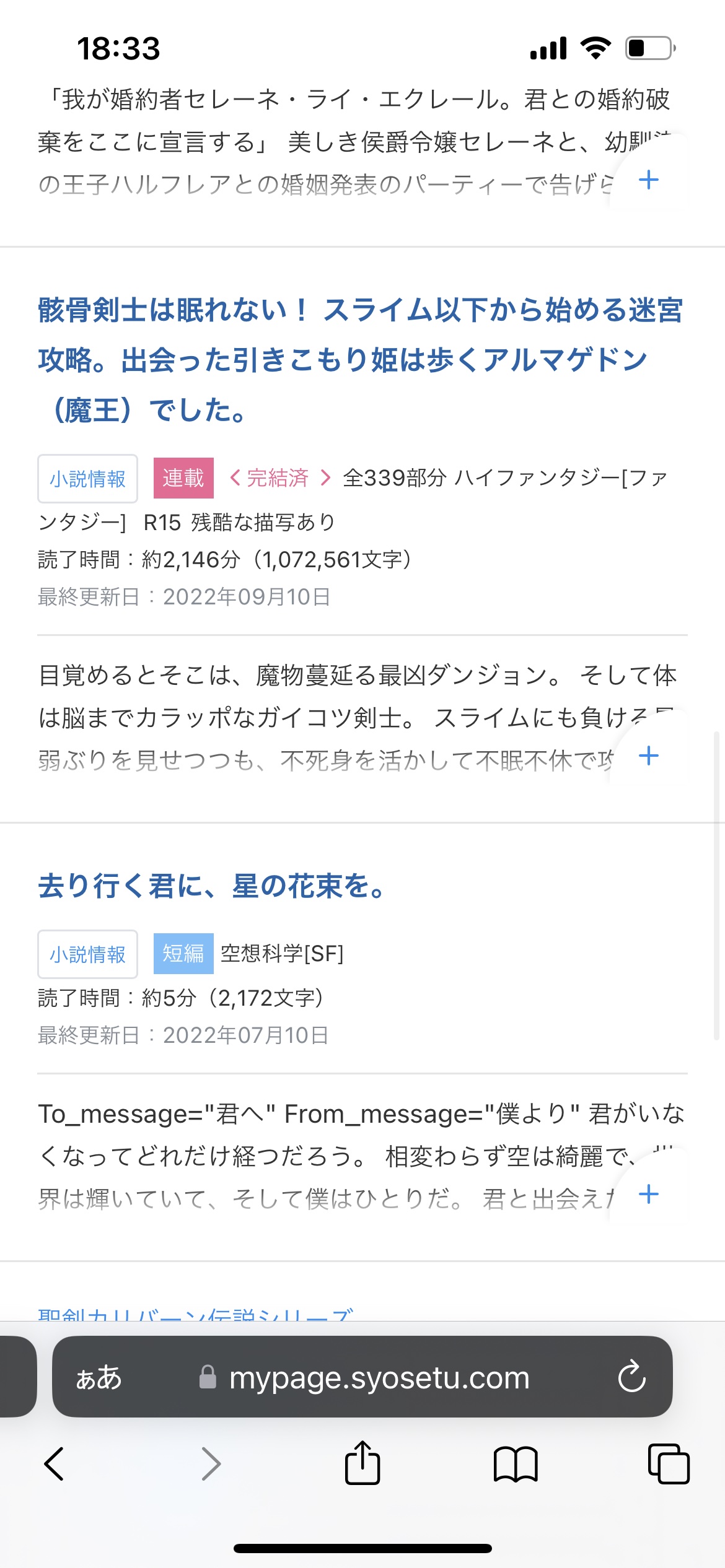
Task: Open 小説情報 for 去り行く君に novel
Action: [x=87, y=954]
